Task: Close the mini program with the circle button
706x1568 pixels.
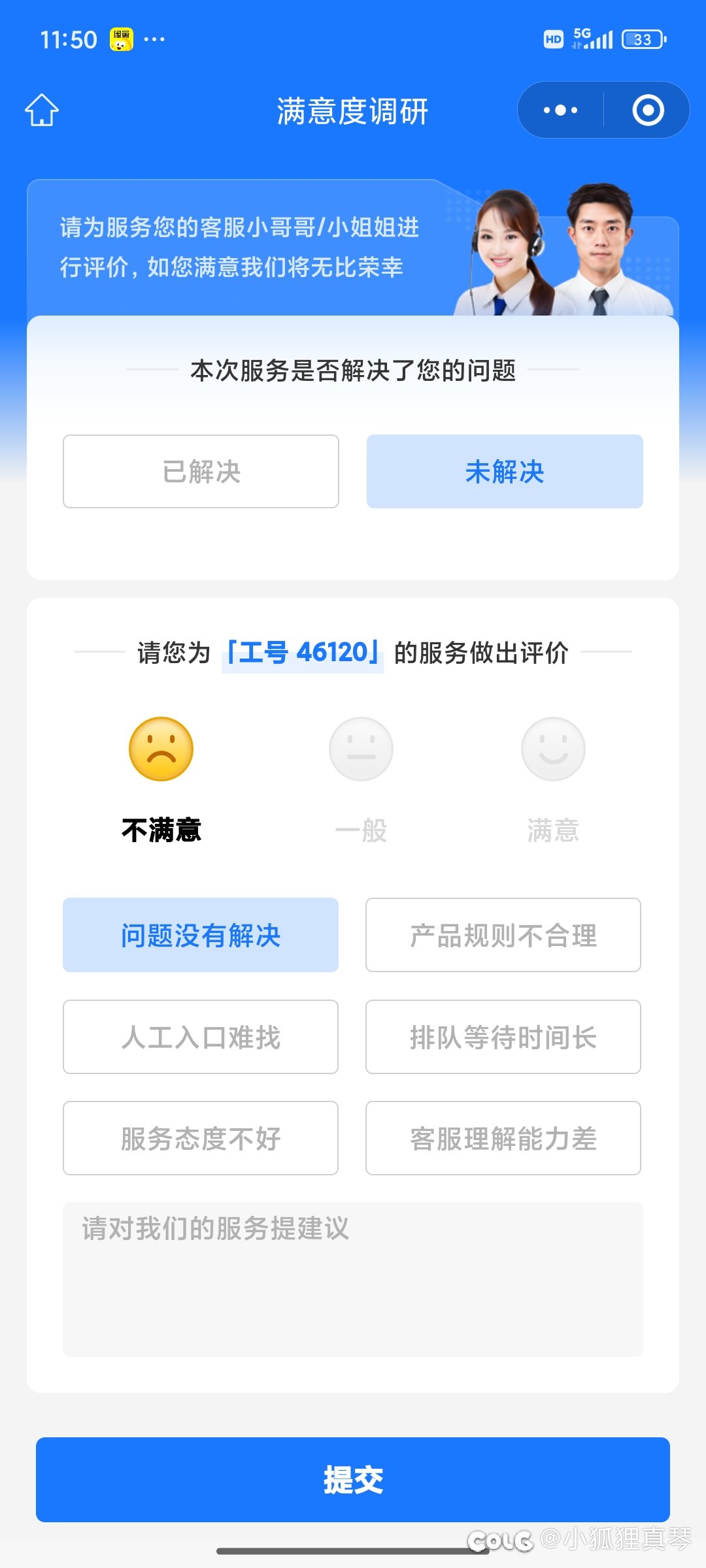Action: point(648,110)
